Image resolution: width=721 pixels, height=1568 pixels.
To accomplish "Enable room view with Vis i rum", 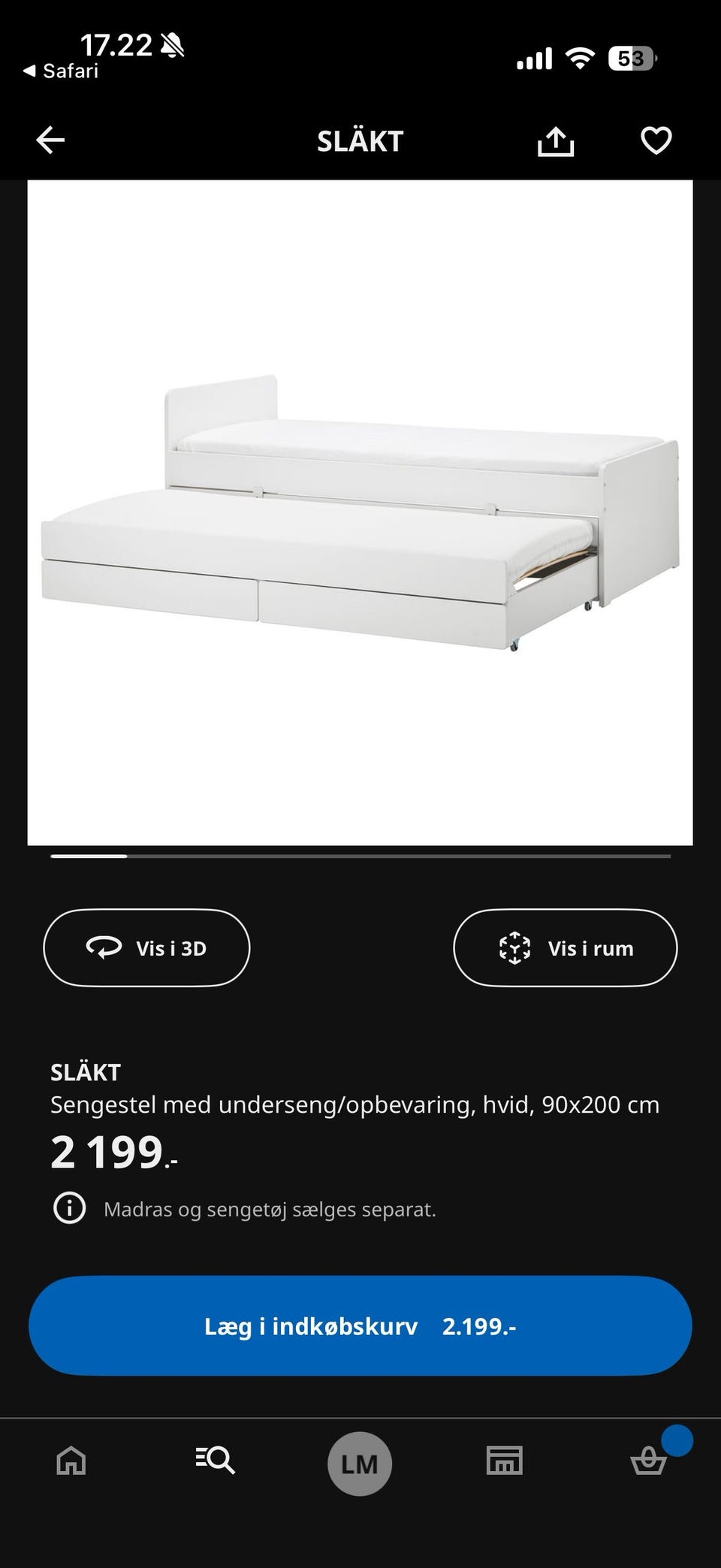I will click(566, 947).
